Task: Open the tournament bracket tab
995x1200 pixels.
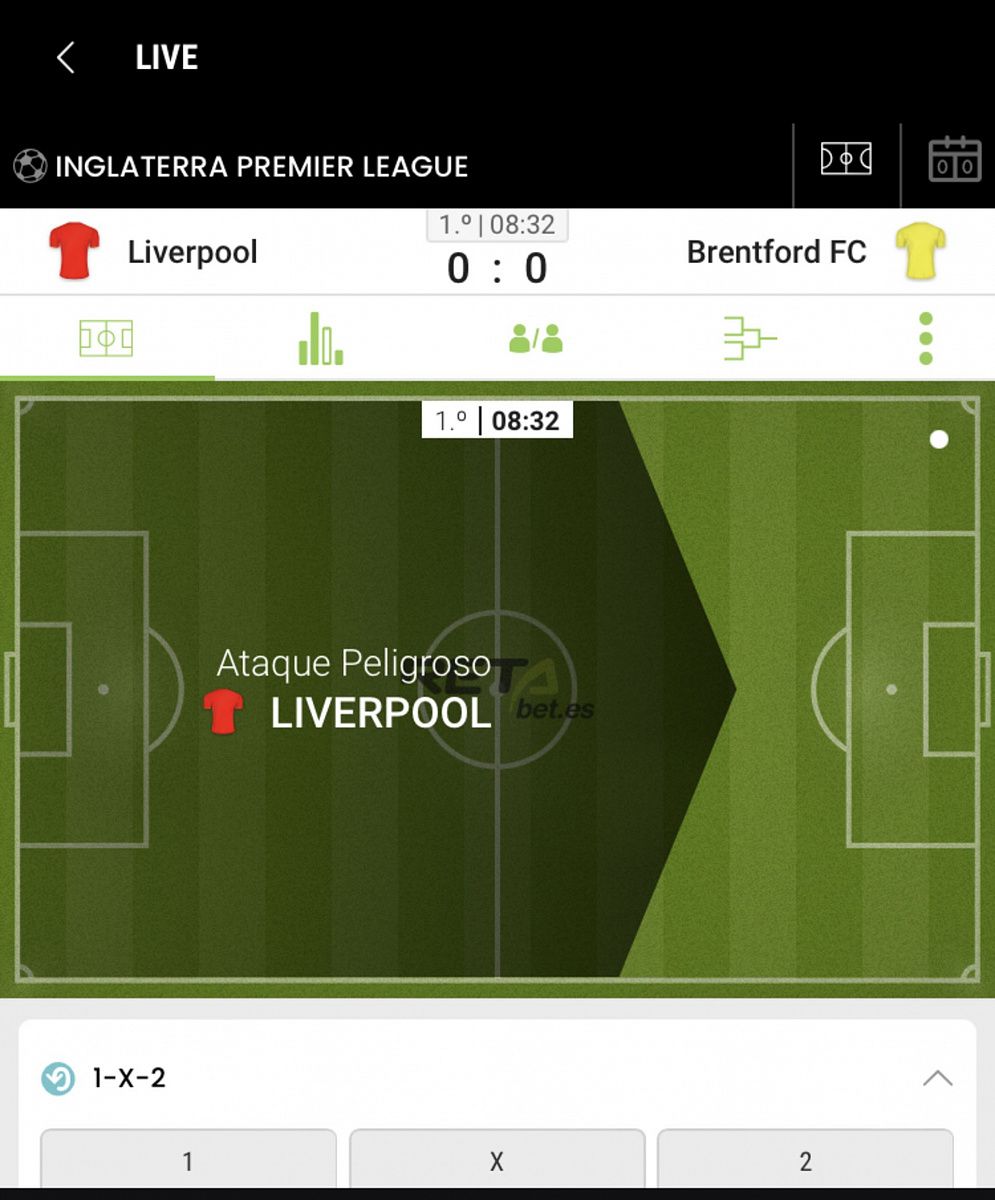Action: pos(750,339)
